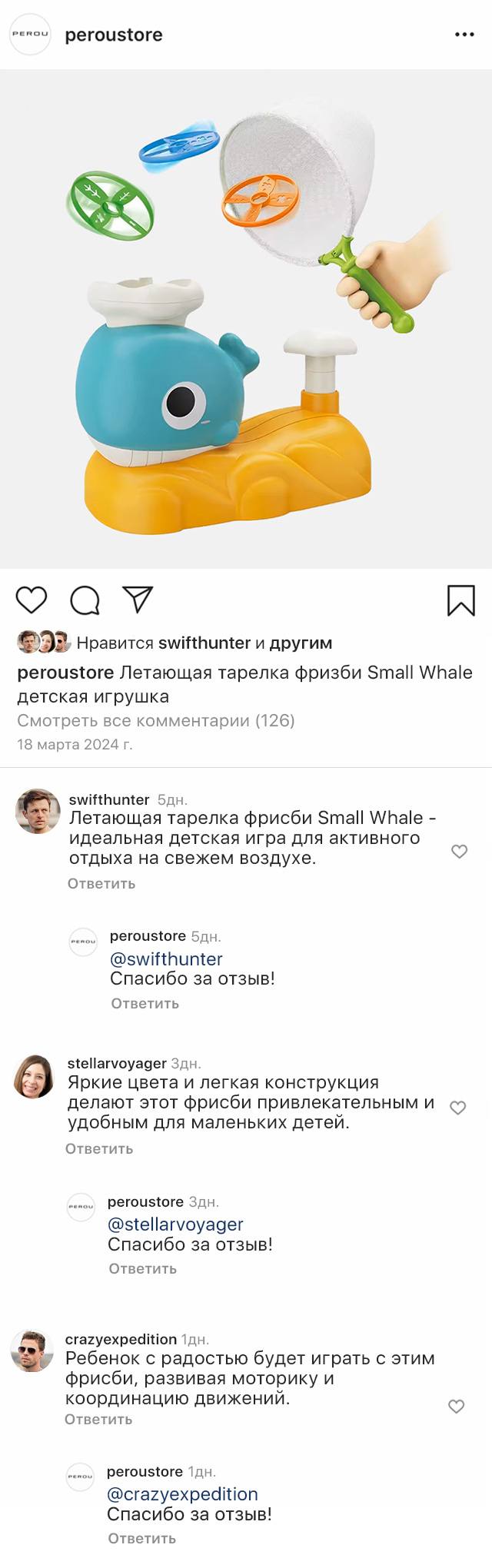Reply to swifthunter's comment
The width and height of the screenshot is (492, 1568).
tap(101, 883)
